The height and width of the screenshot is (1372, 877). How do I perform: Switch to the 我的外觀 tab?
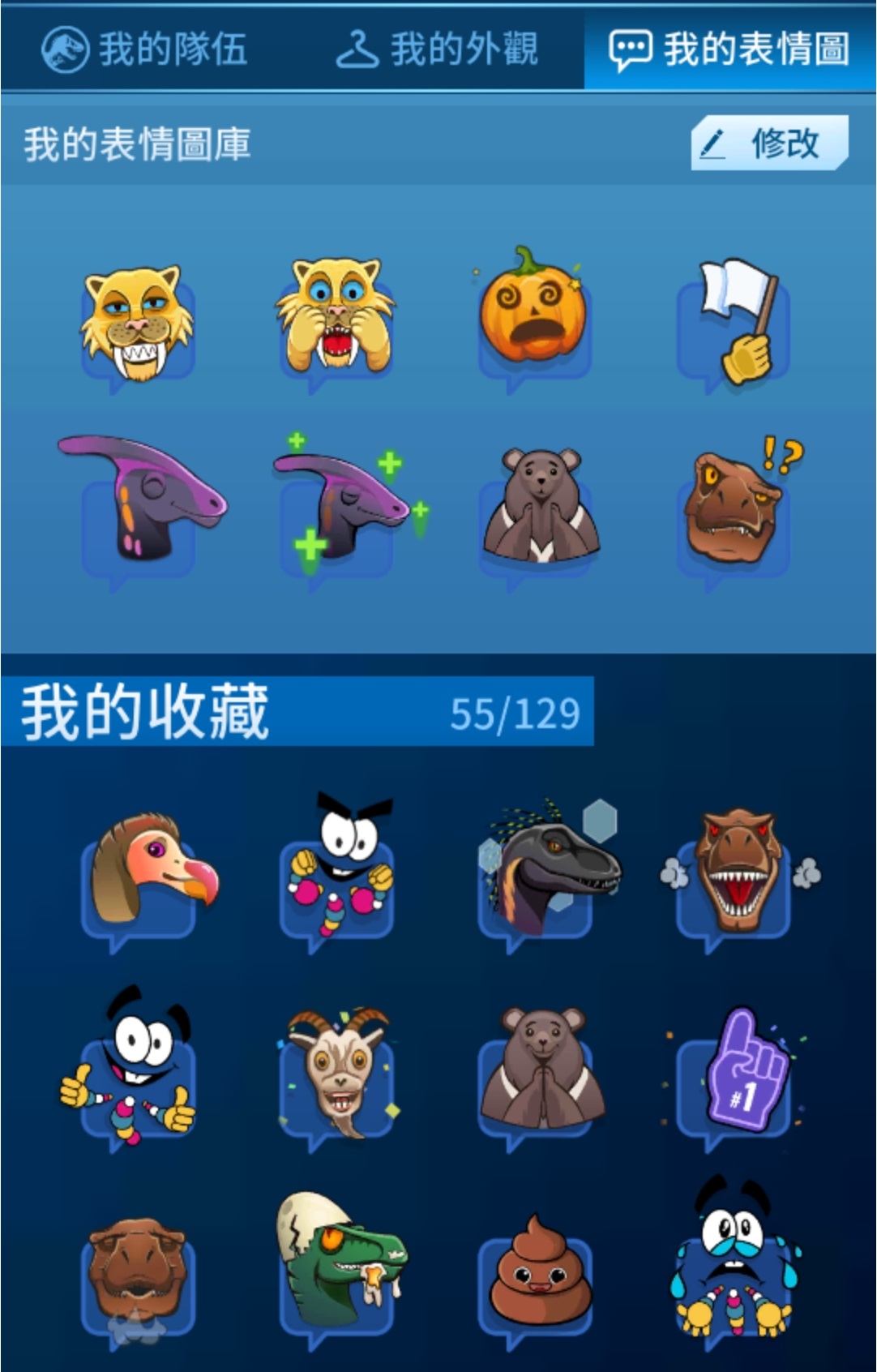click(438, 49)
